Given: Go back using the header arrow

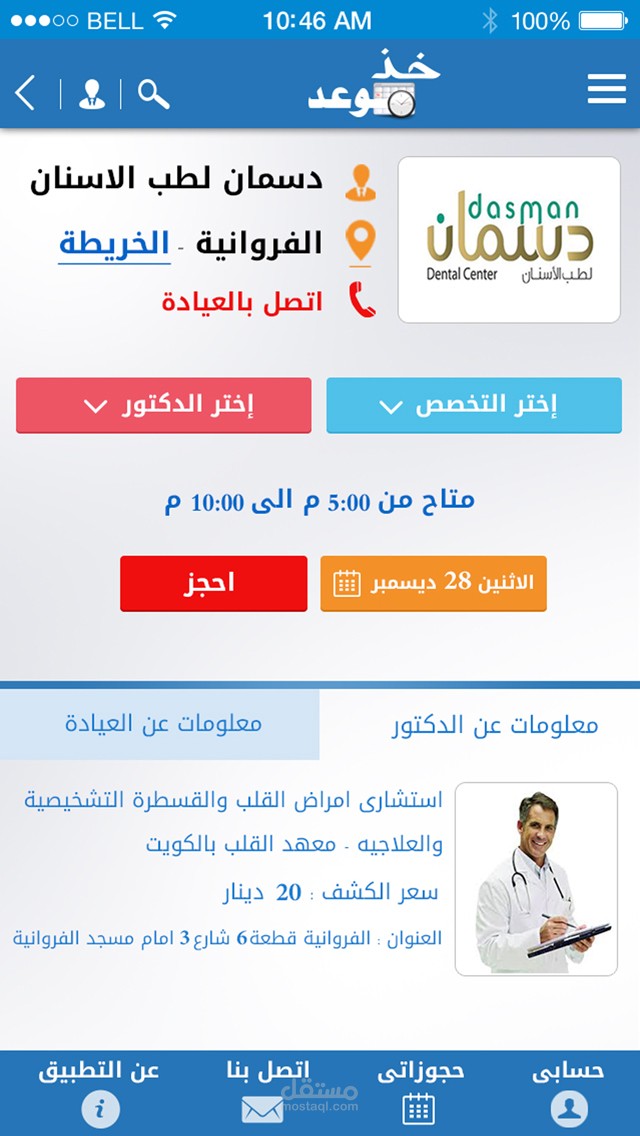Looking at the screenshot, I should click(x=26, y=93).
